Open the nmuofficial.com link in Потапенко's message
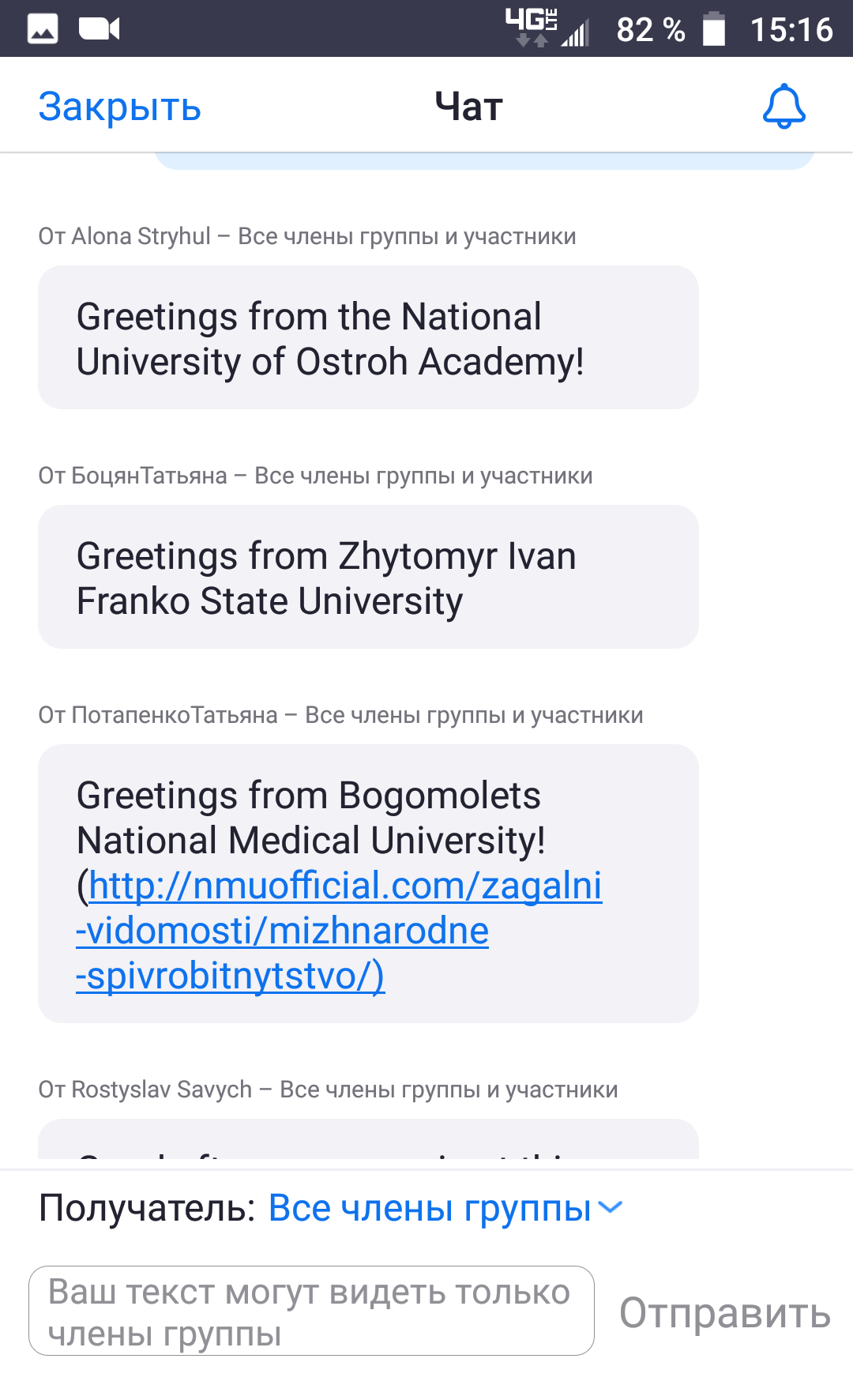This screenshot has height=1400, width=853. click(x=340, y=931)
